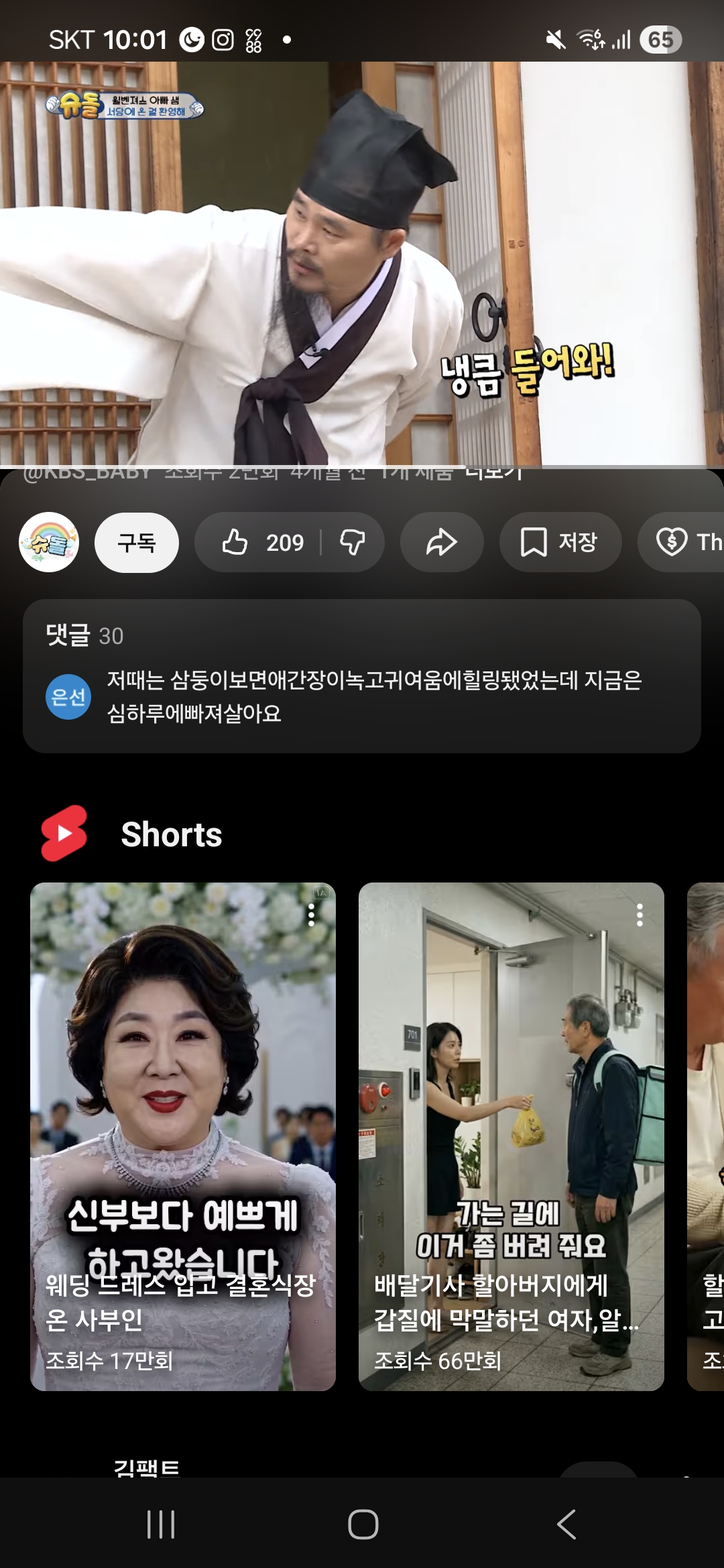Like the video with 209 likes

pos(261,542)
